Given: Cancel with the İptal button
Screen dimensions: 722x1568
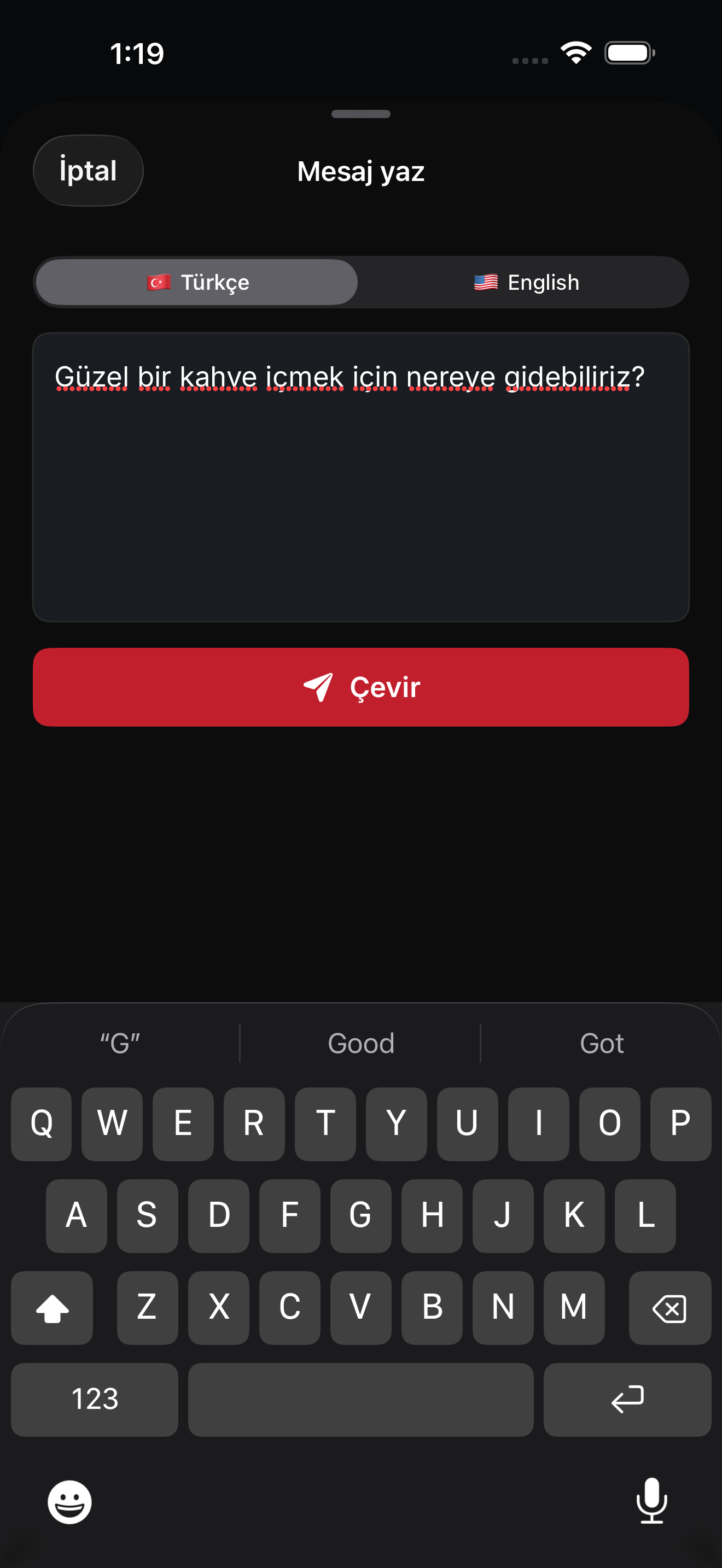Looking at the screenshot, I should 88,171.
